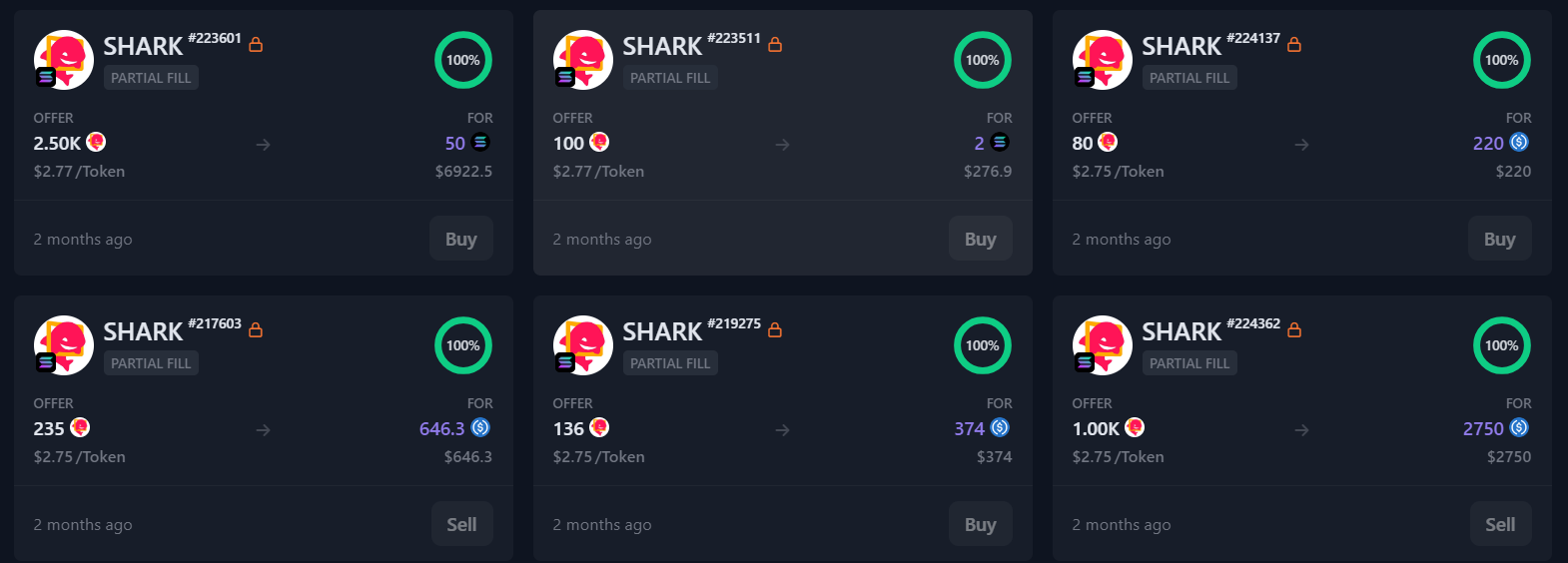Buy the SHARK offer #223511

(980, 239)
